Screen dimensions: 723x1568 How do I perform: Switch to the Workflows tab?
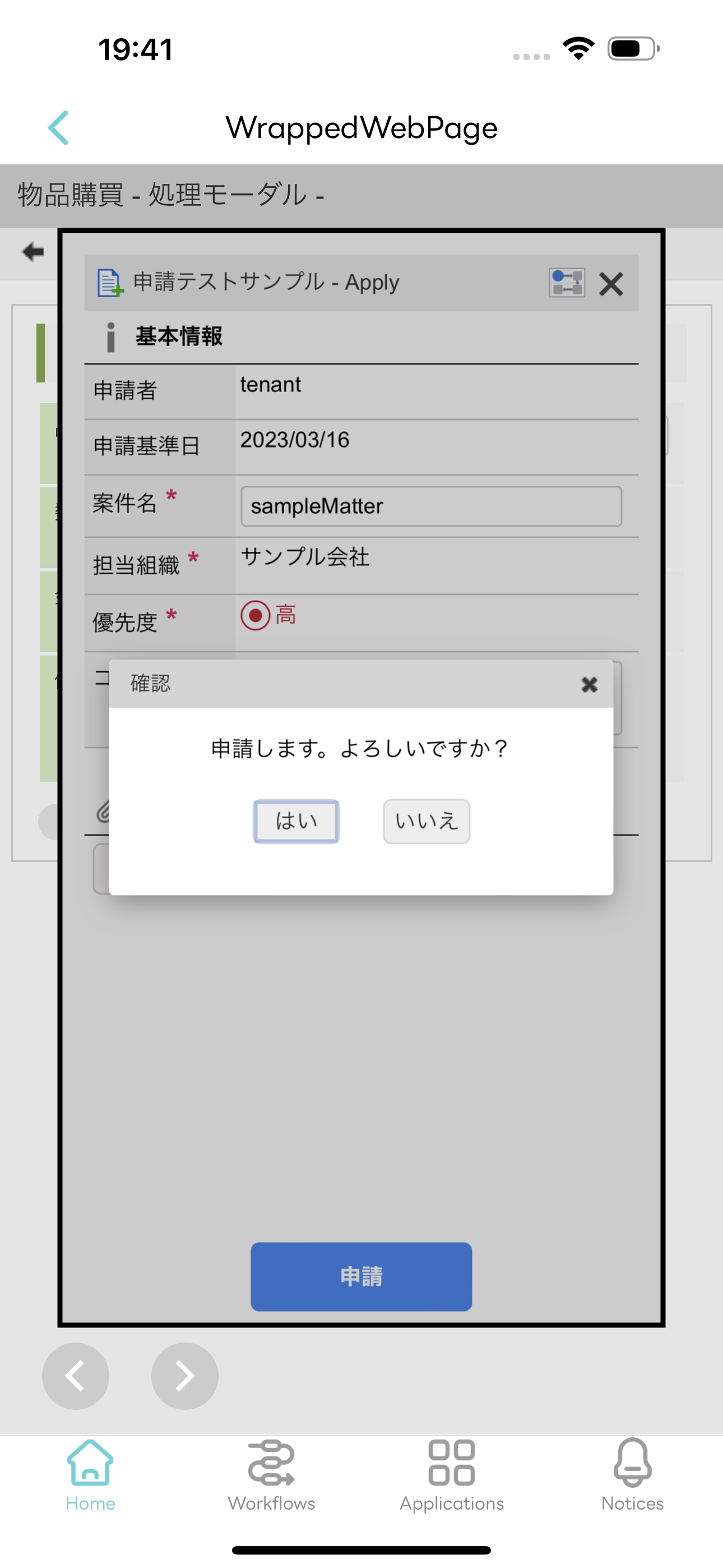click(x=271, y=1475)
